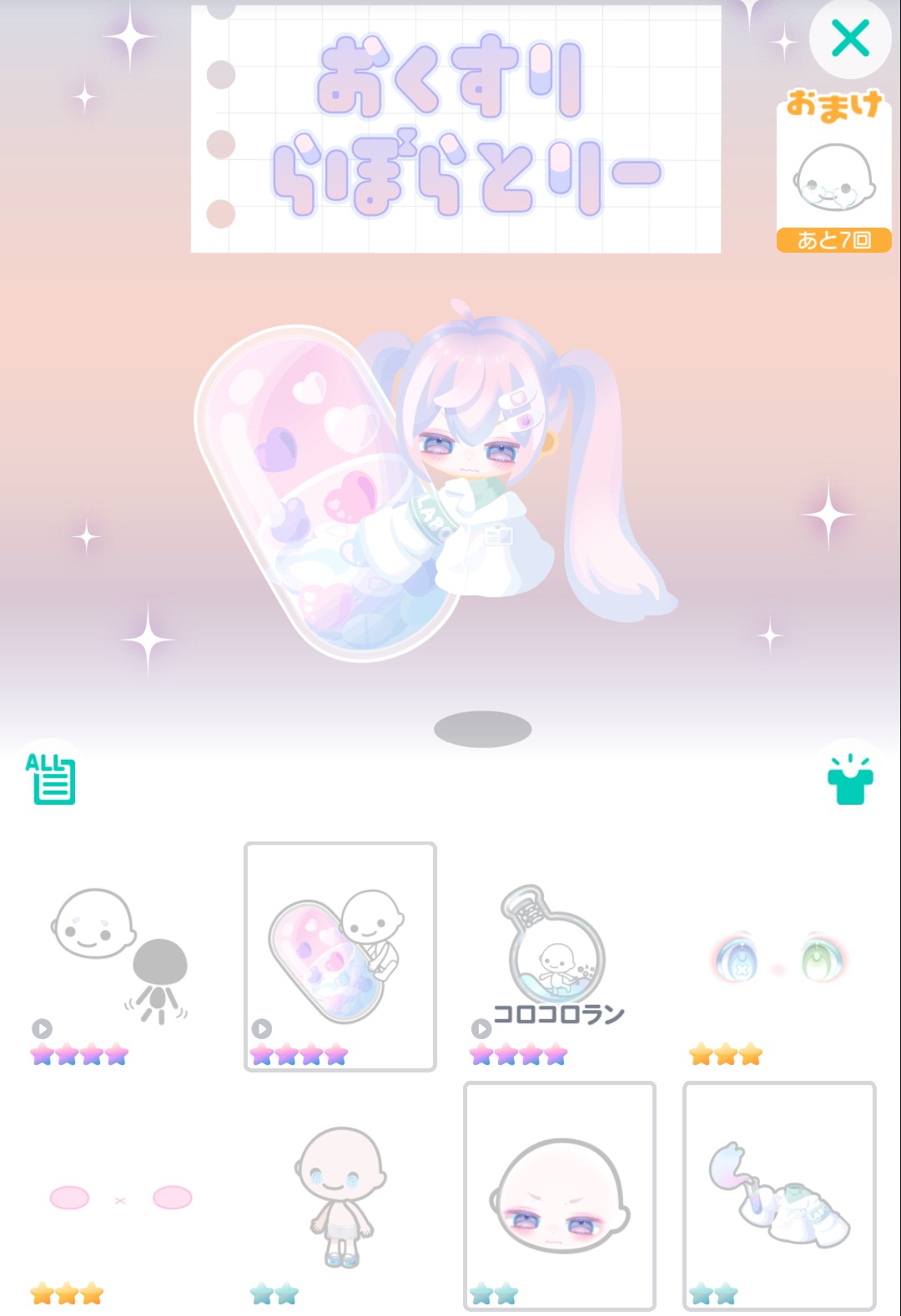This screenshot has width=901, height=1316.
Task: Select the three-star pink blush cheeks item
Action: (120, 1198)
